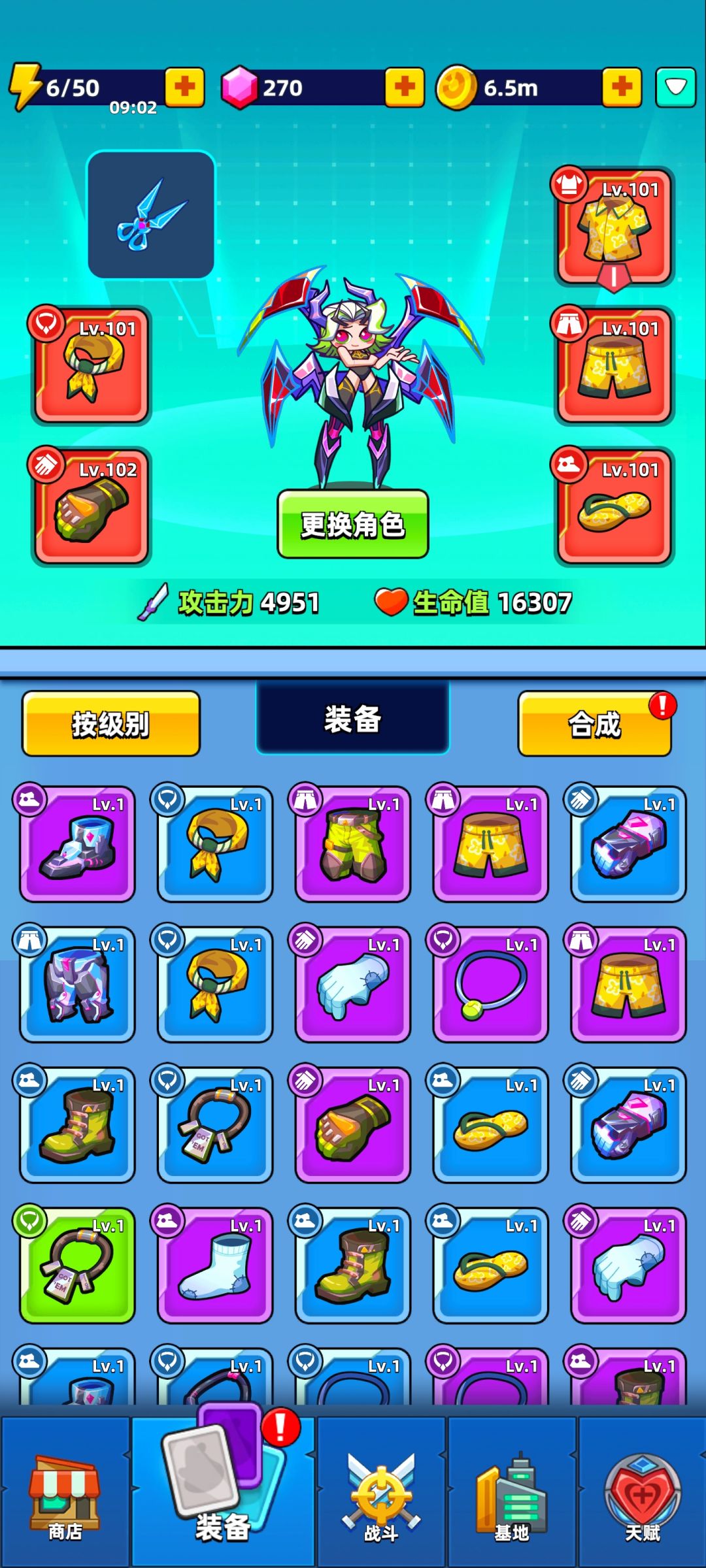The width and height of the screenshot is (706, 1568).
Task: Select the green necklace in inventory
Action: pyautogui.click(x=77, y=1265)
